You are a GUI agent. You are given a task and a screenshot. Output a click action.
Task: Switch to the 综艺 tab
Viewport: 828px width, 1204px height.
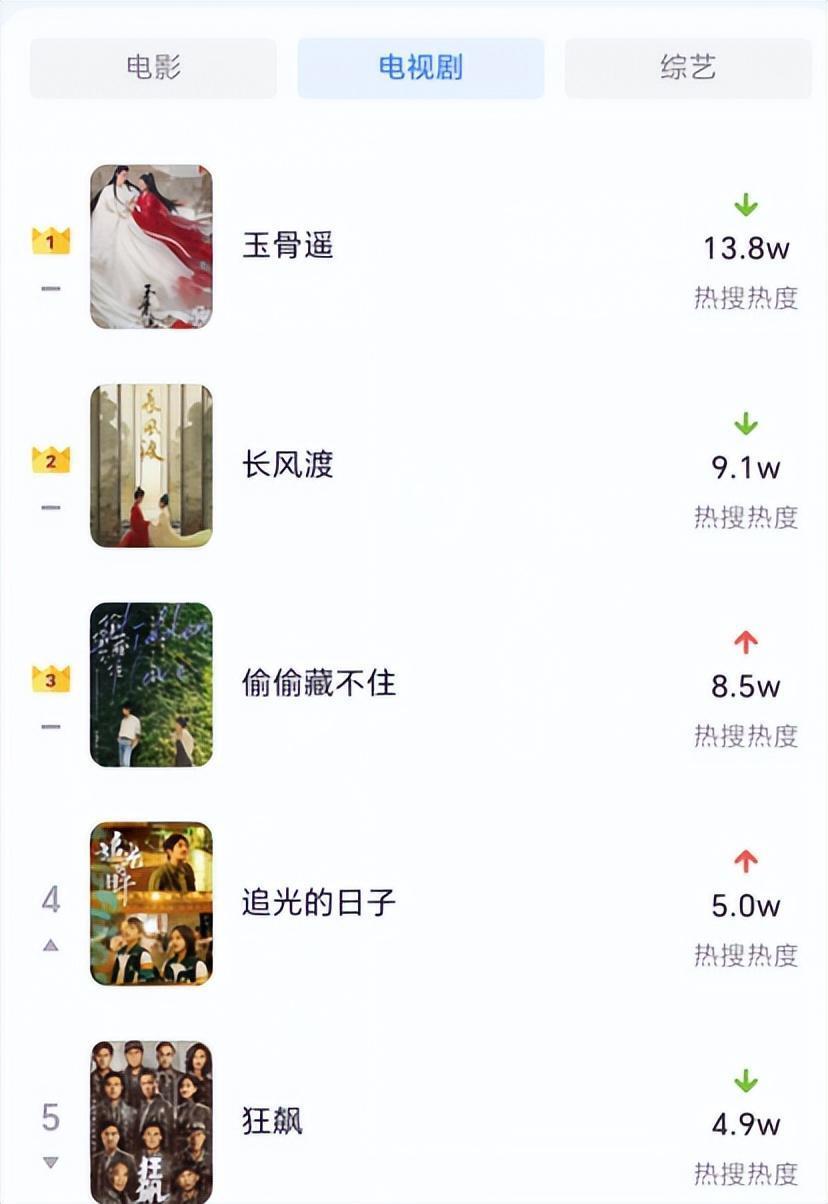pos(687,68)
